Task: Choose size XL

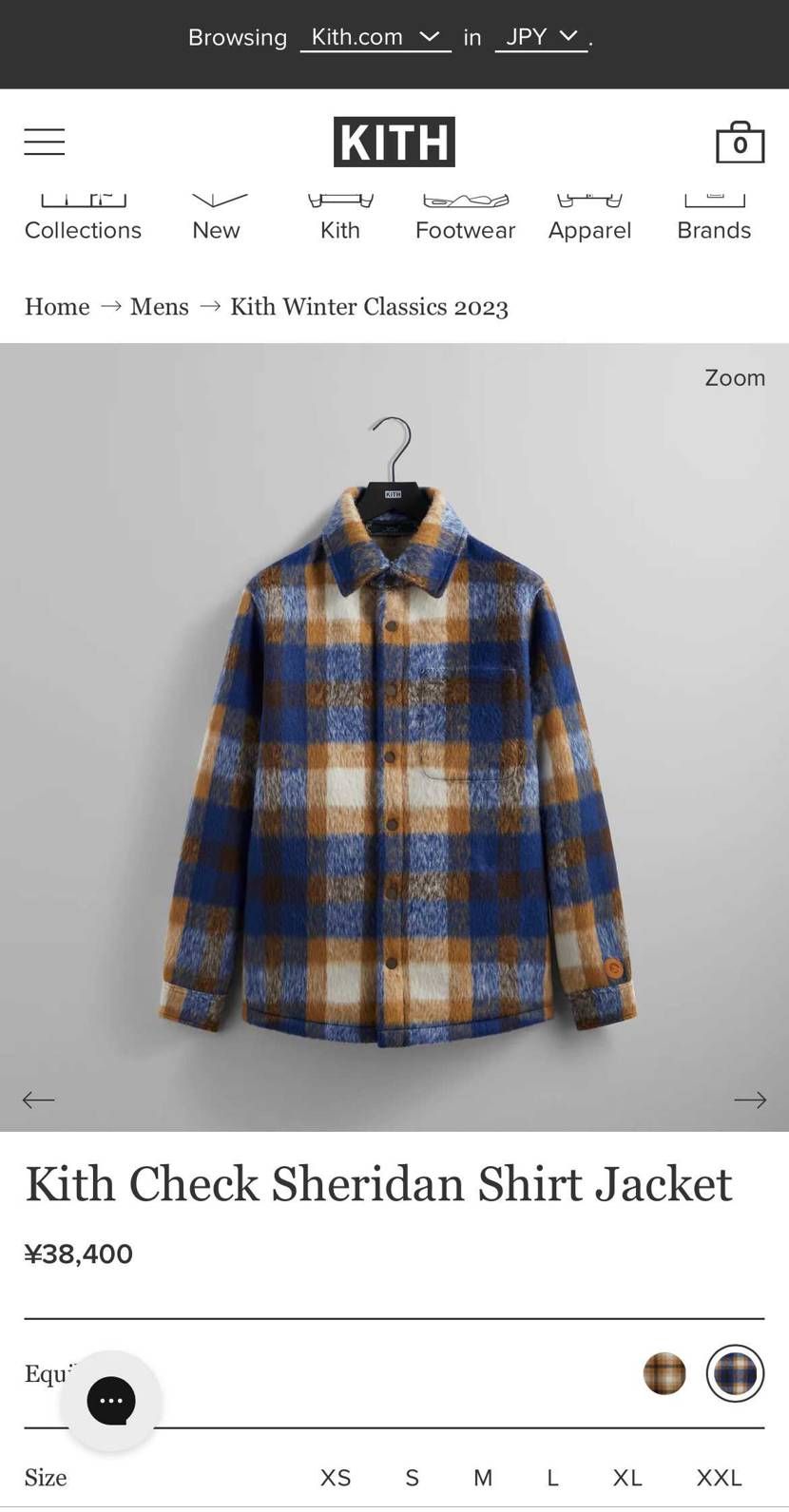Action: 627,1478
